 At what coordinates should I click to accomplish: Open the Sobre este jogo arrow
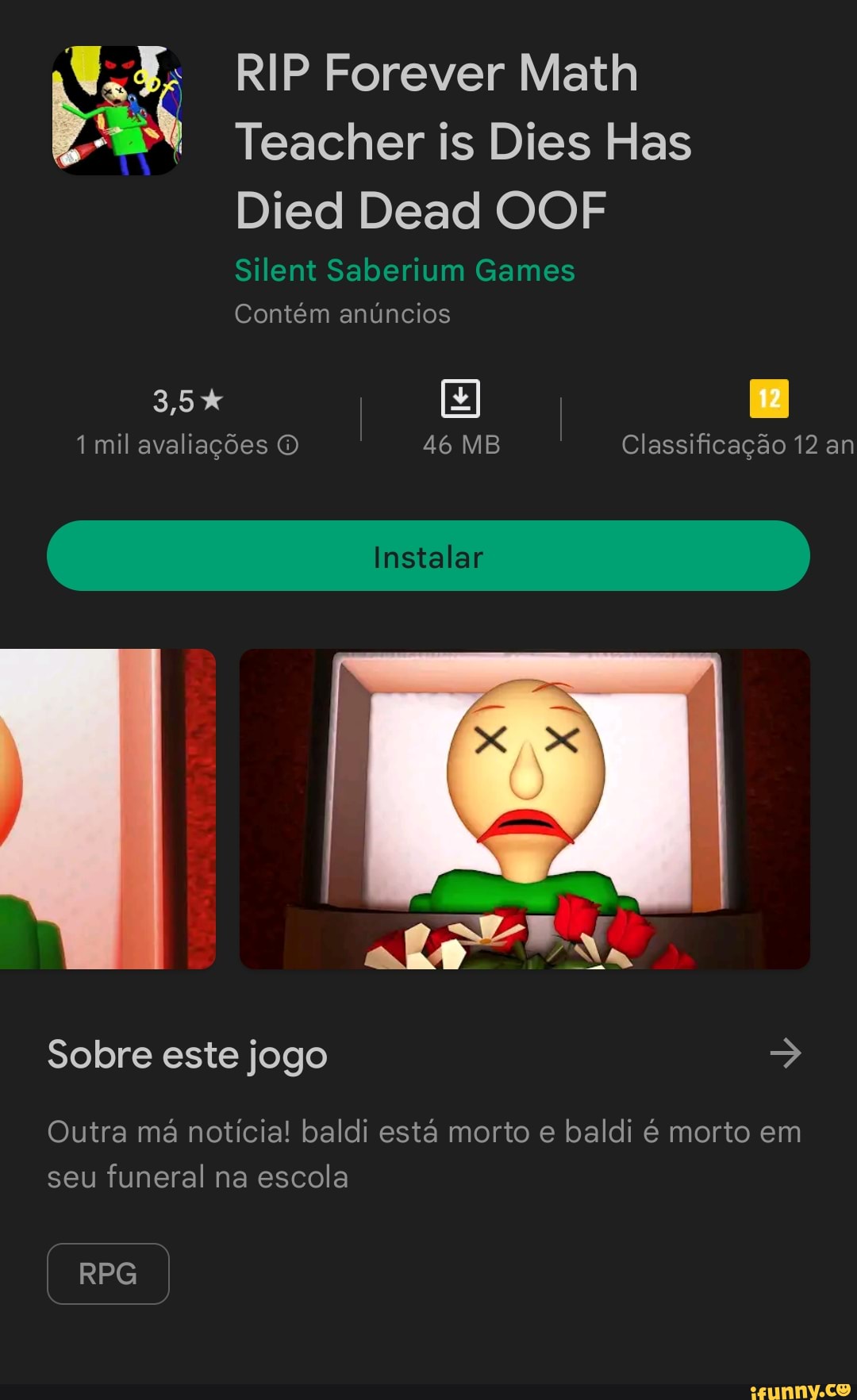786,1053
